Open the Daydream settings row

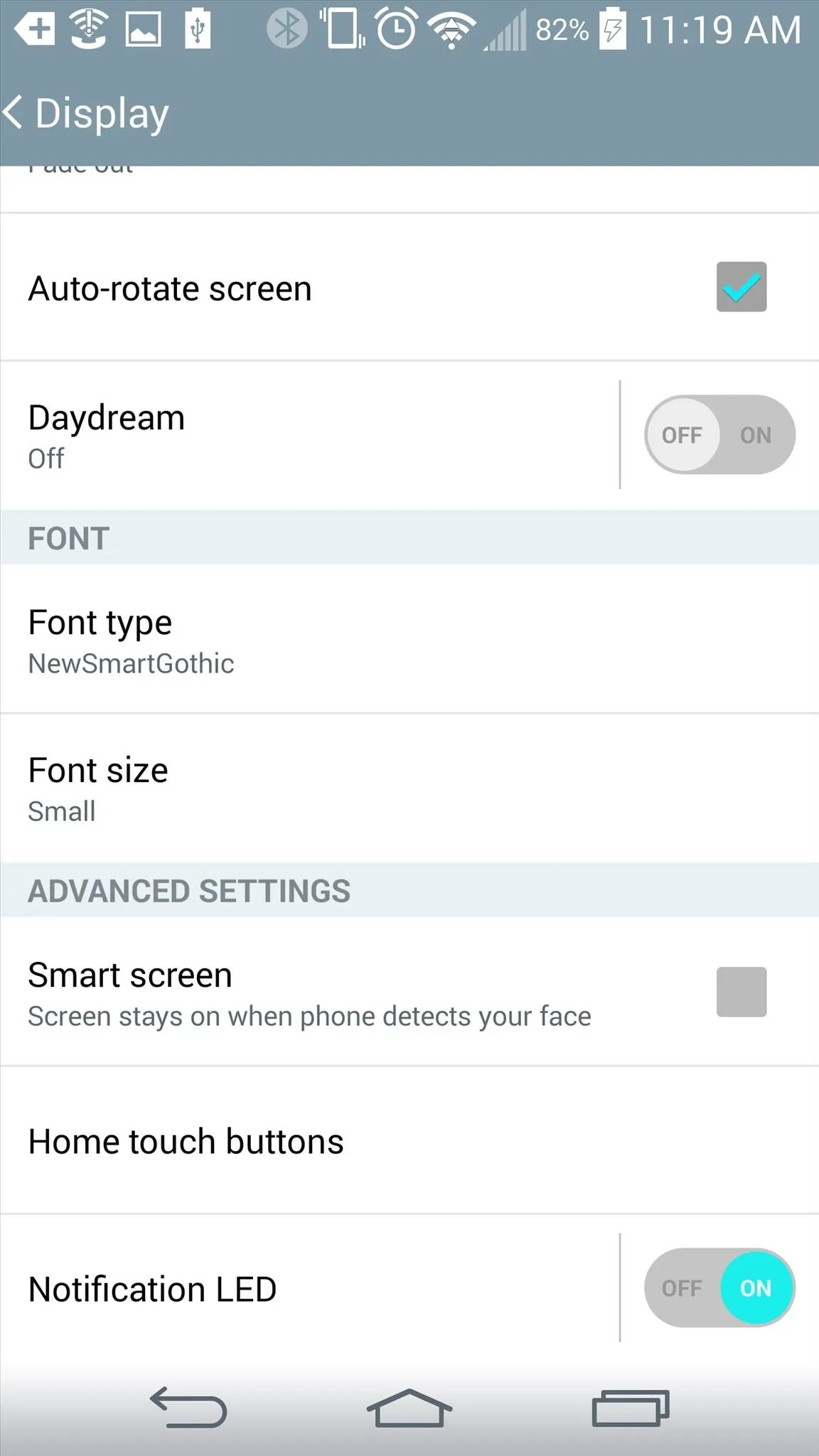310,435
